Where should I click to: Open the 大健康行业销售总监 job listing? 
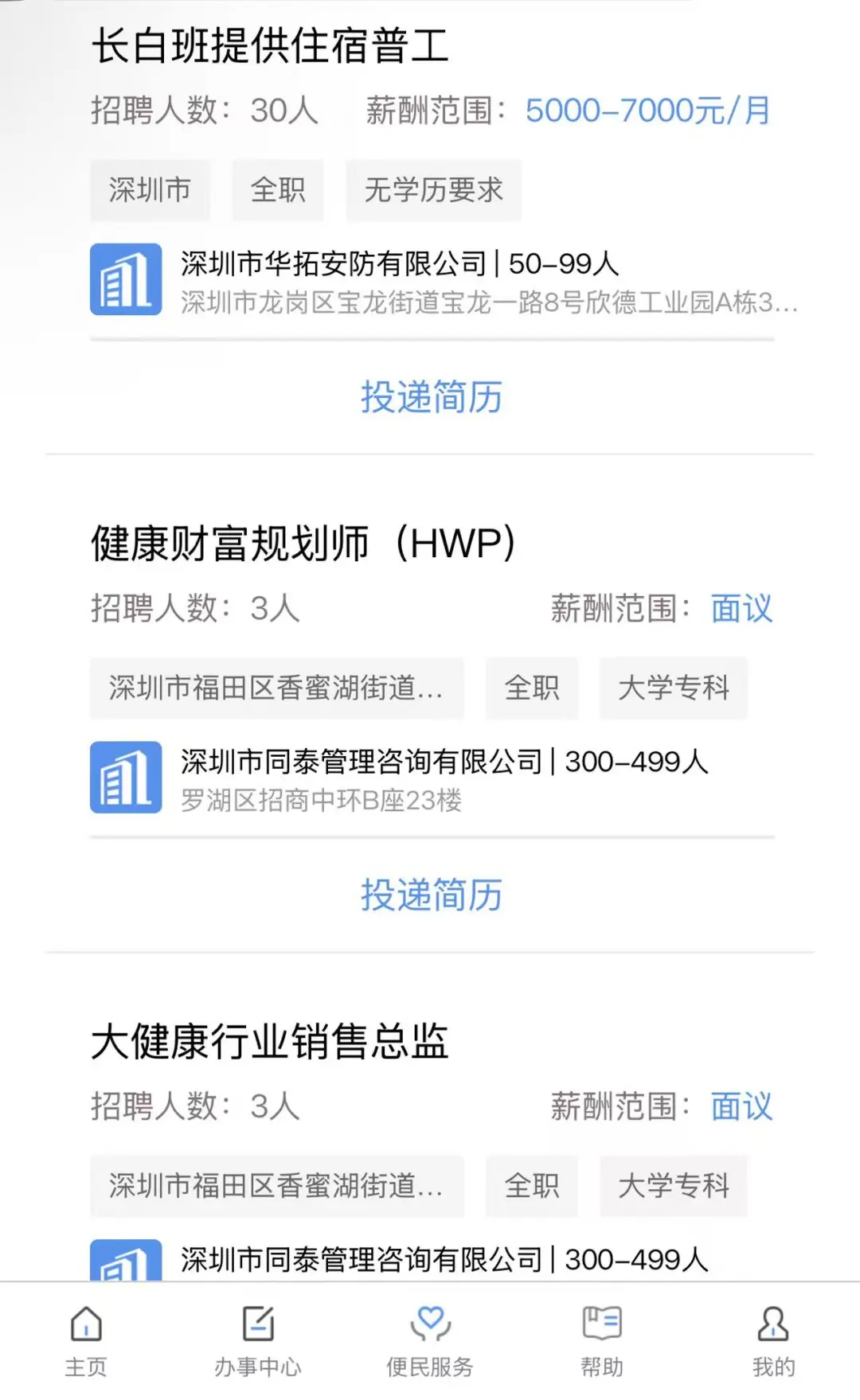pos(271,1042)
